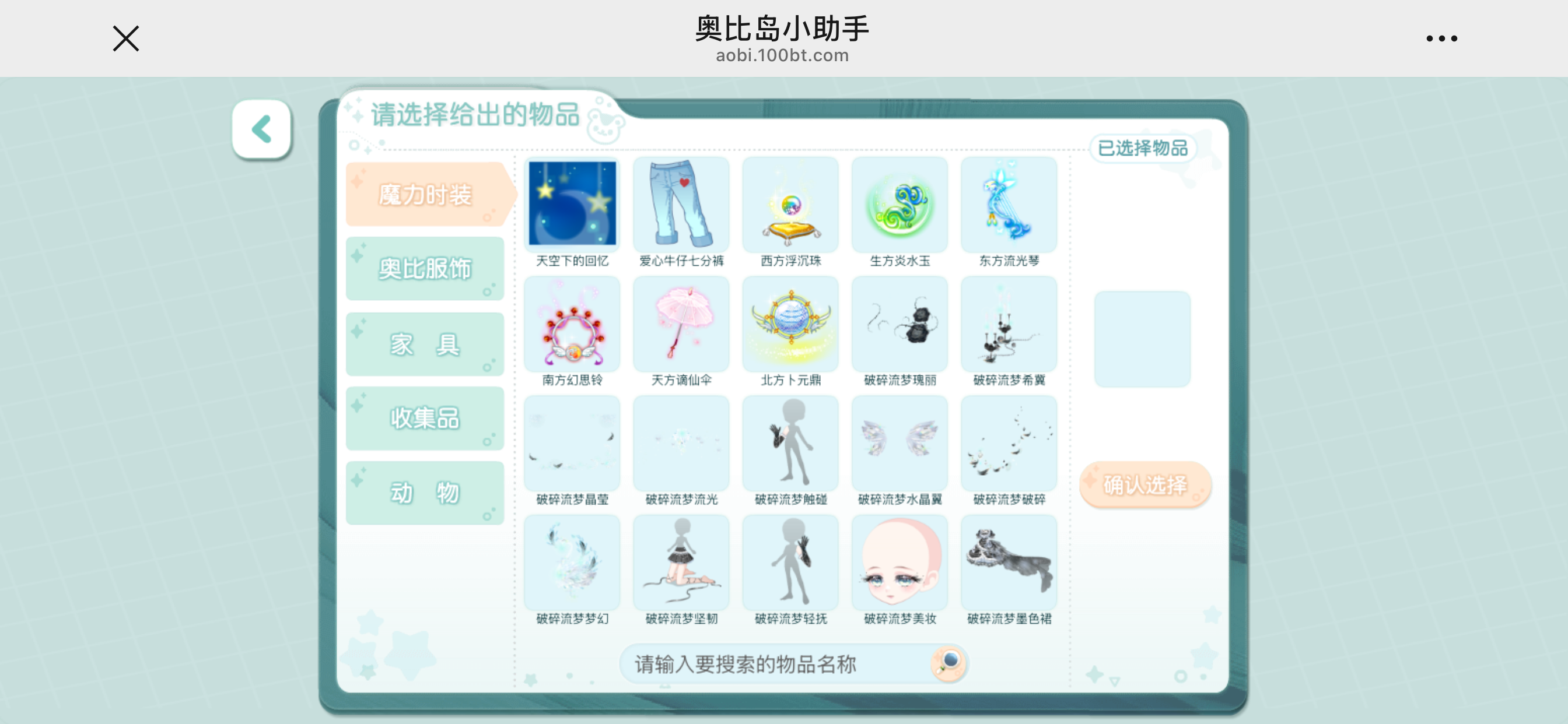Screen dimensions: 1568x724
Task: Select the 破碎流梦美妆 item
Action: click(x=899, y=563)
